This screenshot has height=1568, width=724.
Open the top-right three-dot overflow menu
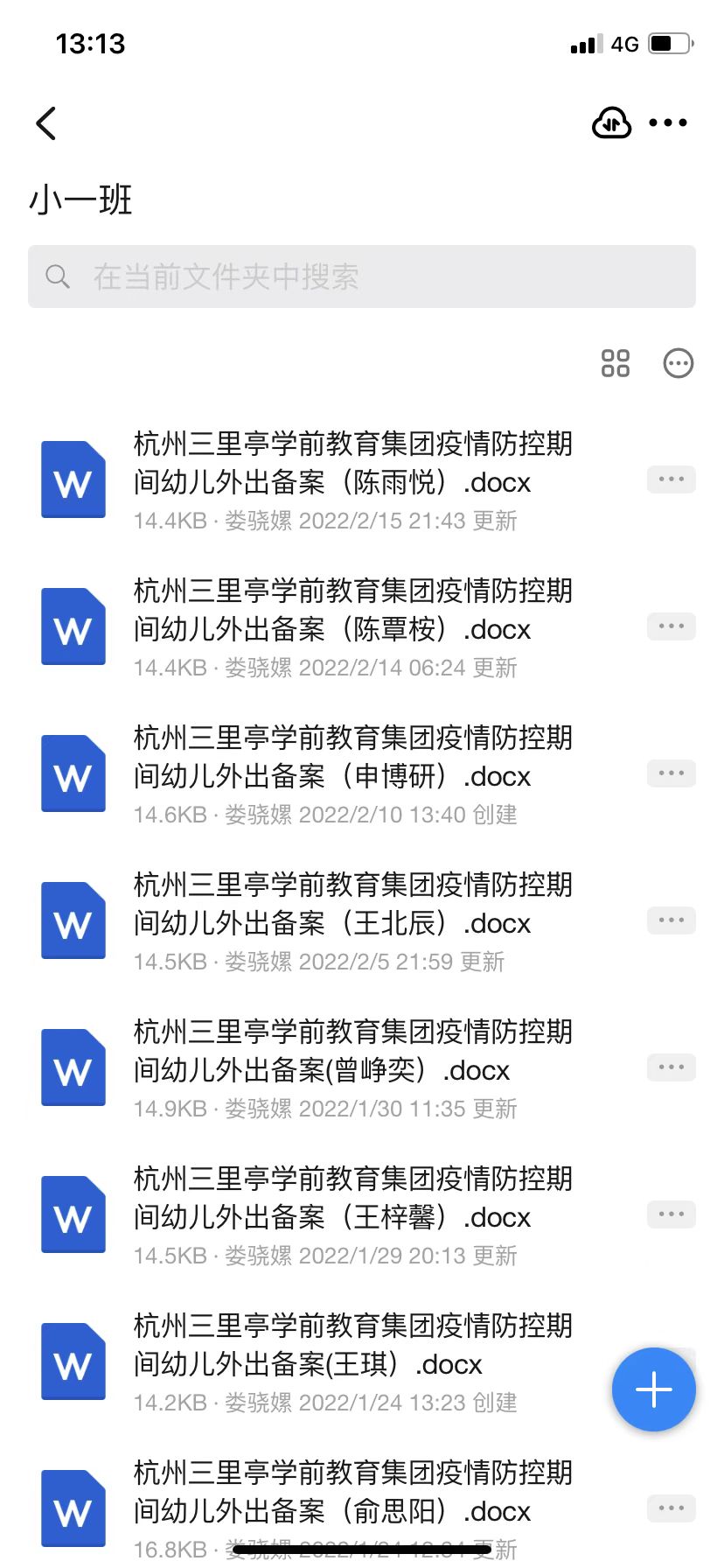click(668, 123)
